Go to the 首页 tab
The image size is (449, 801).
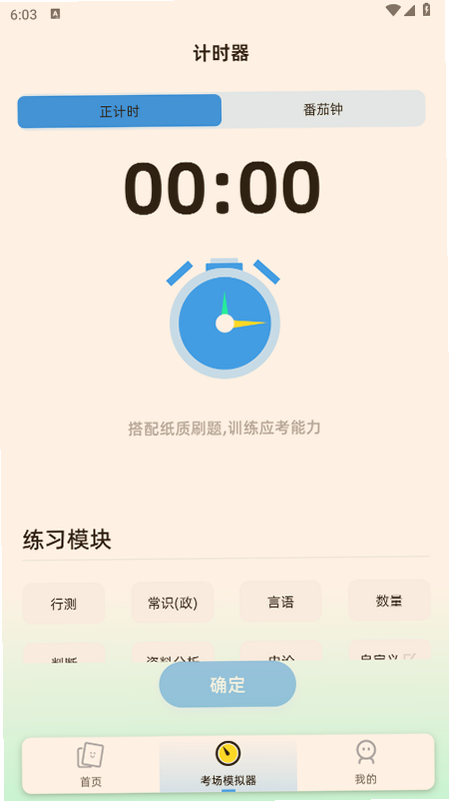click(x=91, y=764)
